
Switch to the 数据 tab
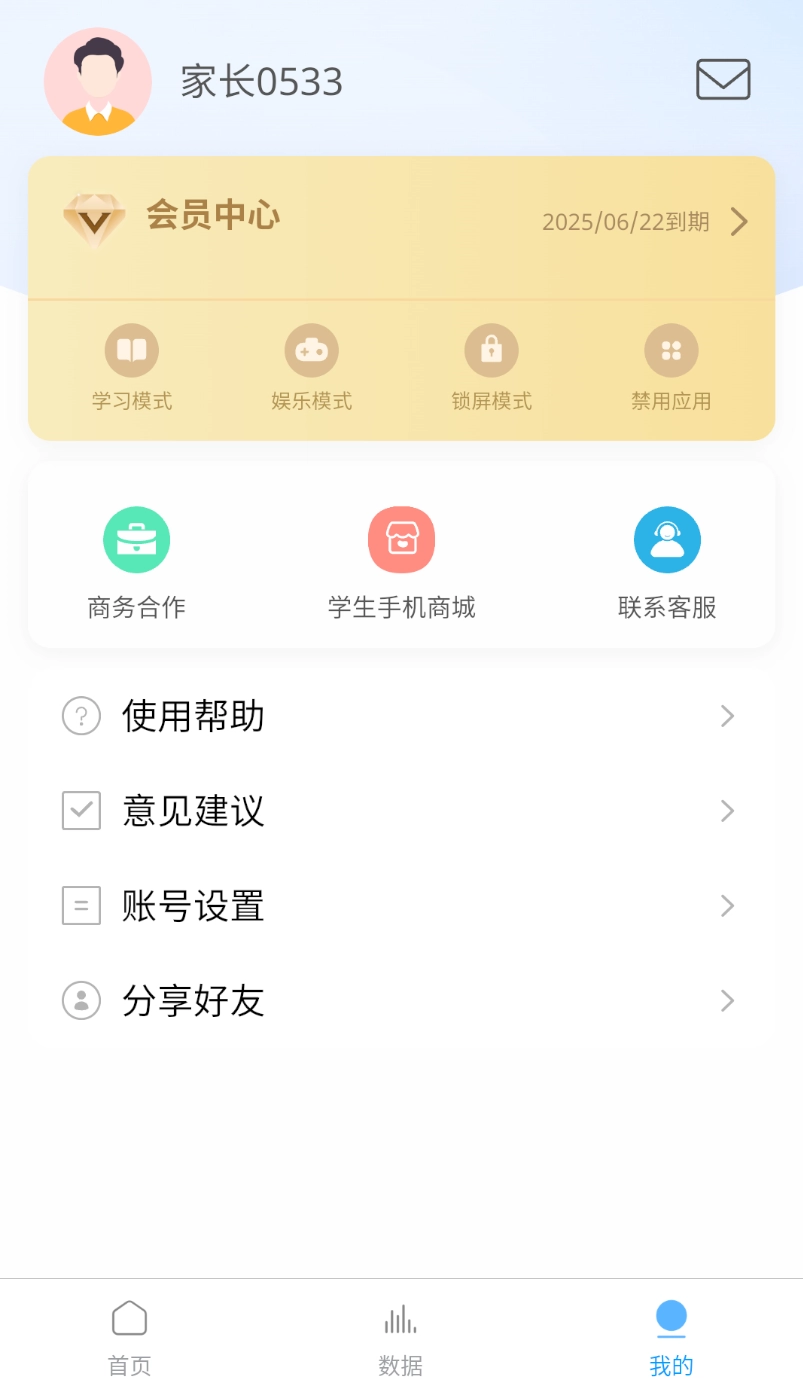pyautogui.click(x=400, y=1333)
